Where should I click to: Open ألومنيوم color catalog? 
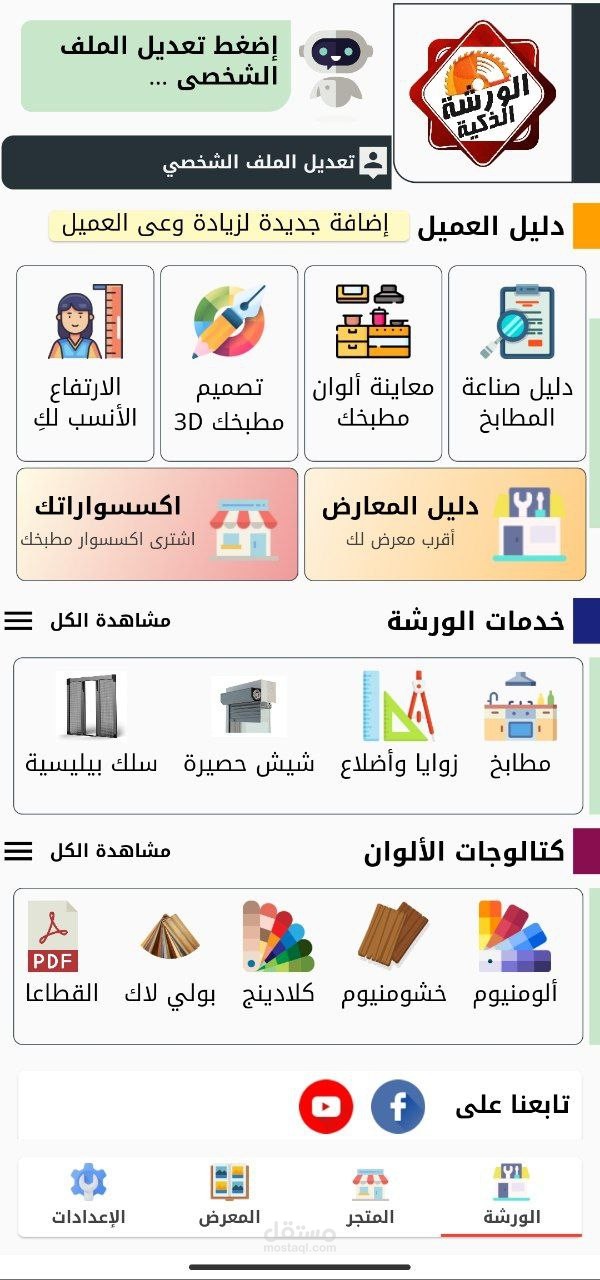pyautogui.click(x=514, y=952)
